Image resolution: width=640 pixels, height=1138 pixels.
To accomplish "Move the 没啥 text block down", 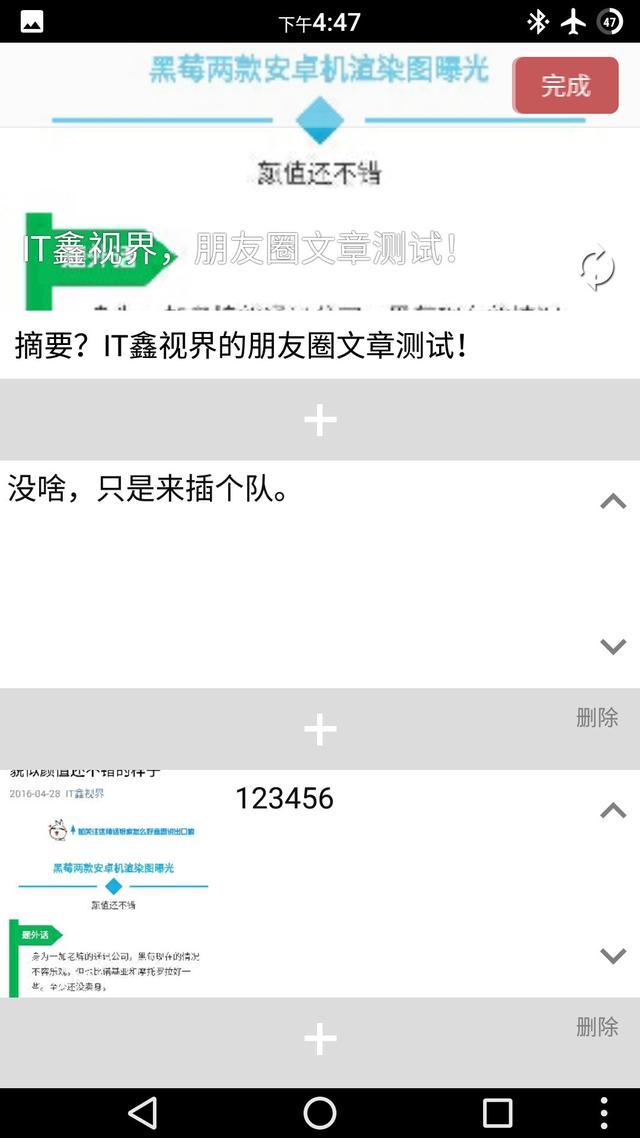I will tap(612, 646).
